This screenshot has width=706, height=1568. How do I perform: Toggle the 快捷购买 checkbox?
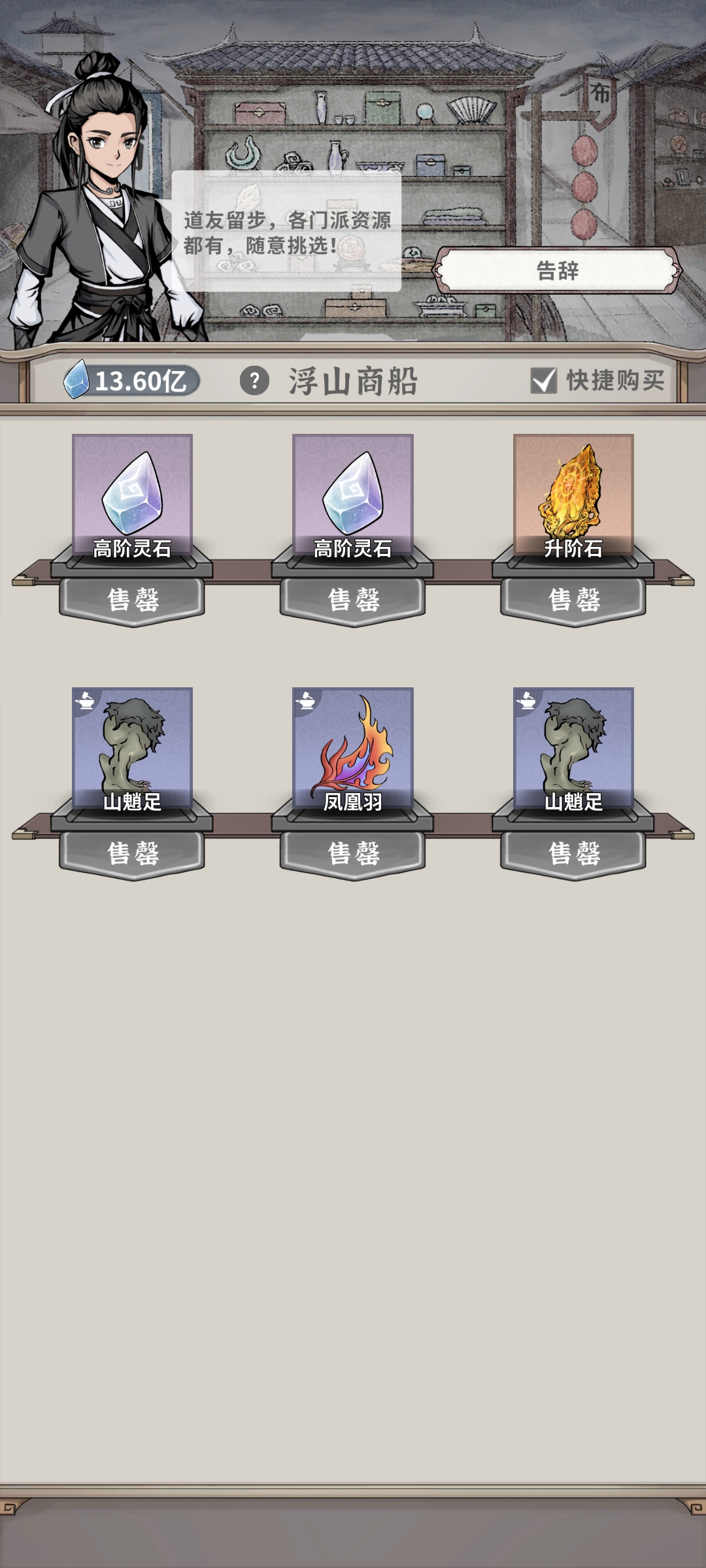coord(544,380)
